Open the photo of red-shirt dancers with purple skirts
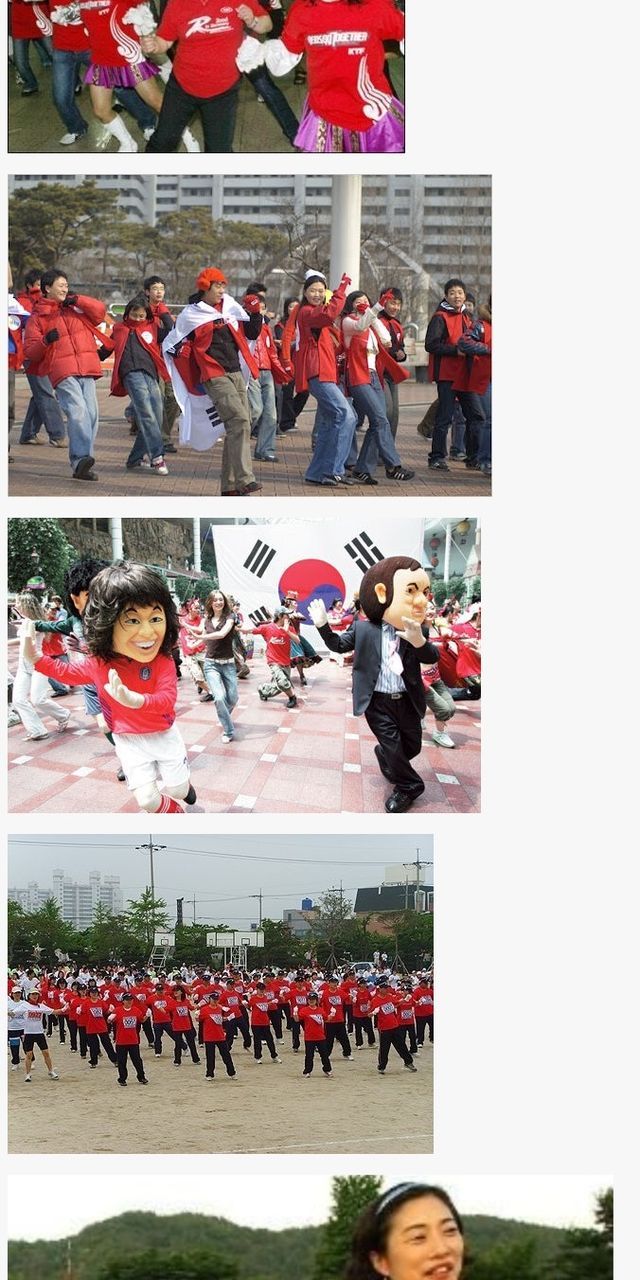640x1280 pixels. 206,76
